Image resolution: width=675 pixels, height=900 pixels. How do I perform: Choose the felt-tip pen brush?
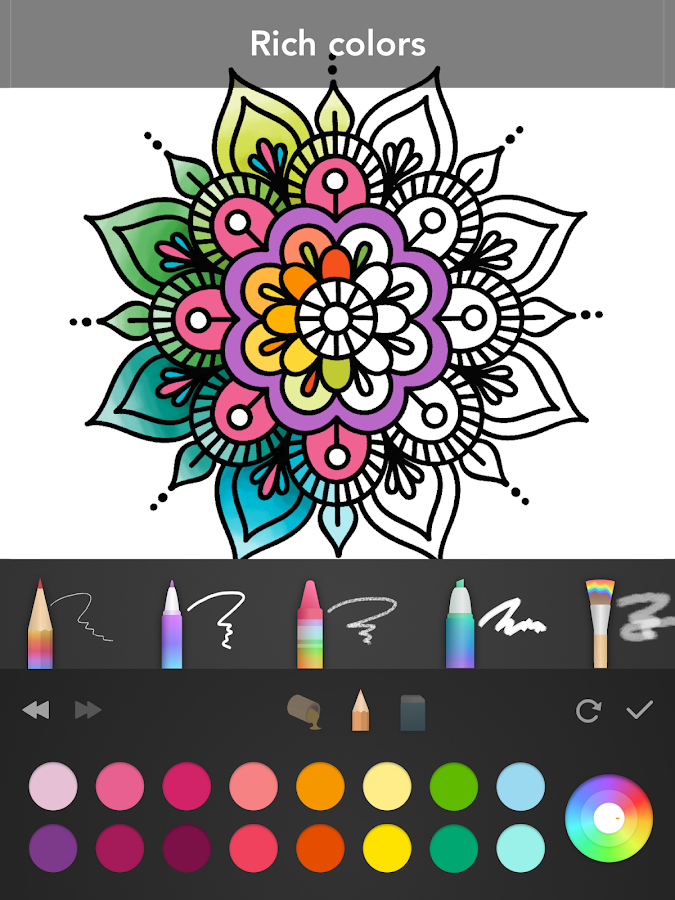pyautogui.click(x=172, y=622)
